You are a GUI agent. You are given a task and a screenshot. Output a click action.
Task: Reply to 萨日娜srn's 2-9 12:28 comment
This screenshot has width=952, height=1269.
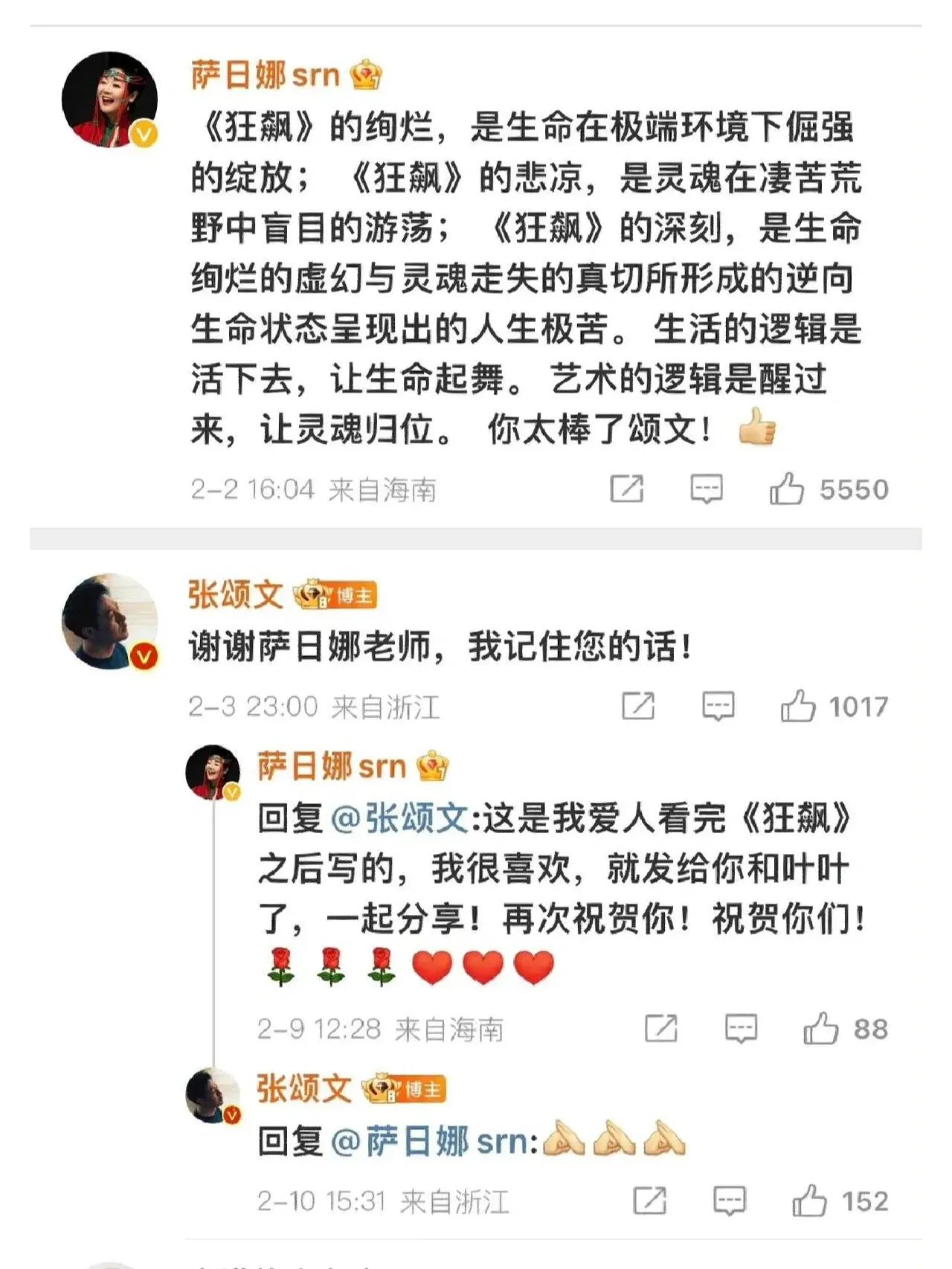tap(741, 1029)
